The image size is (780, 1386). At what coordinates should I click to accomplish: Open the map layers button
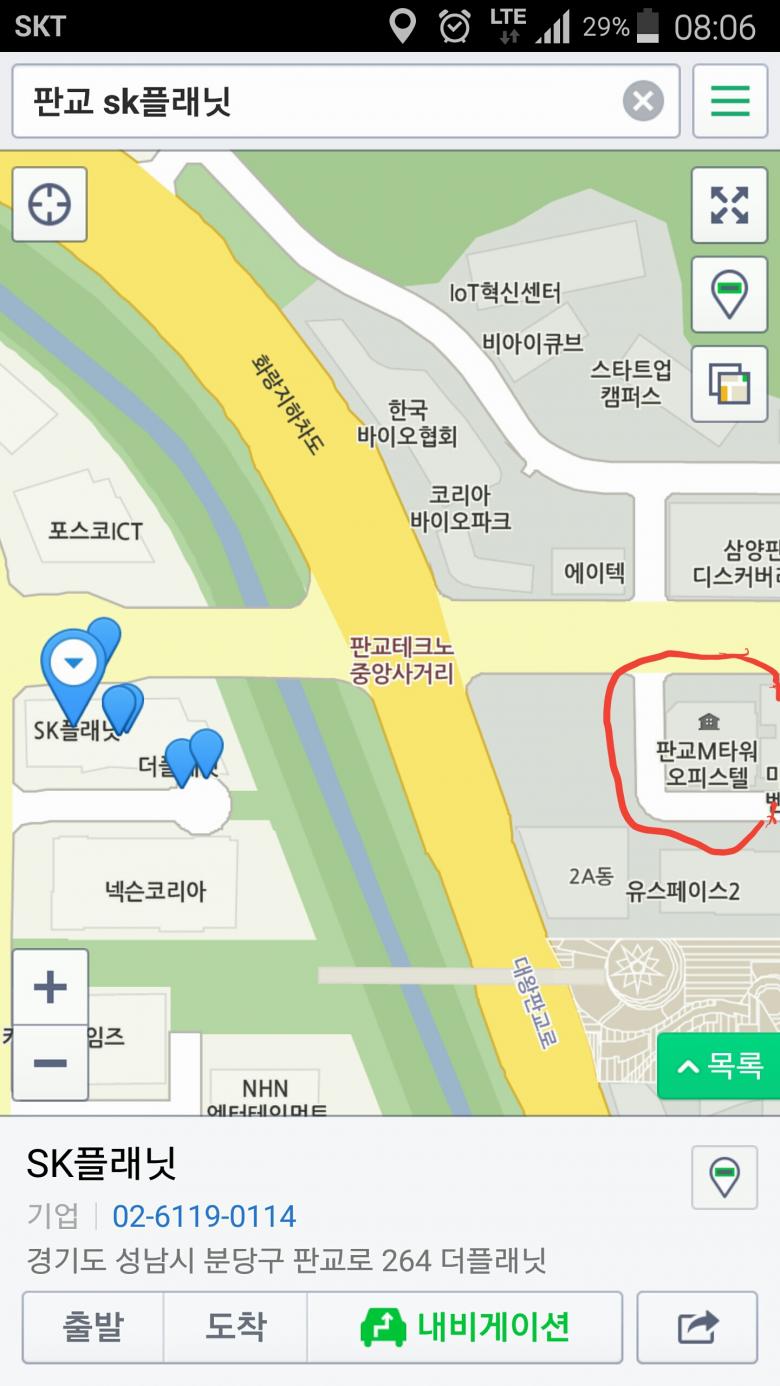click(x=729, y=384)
